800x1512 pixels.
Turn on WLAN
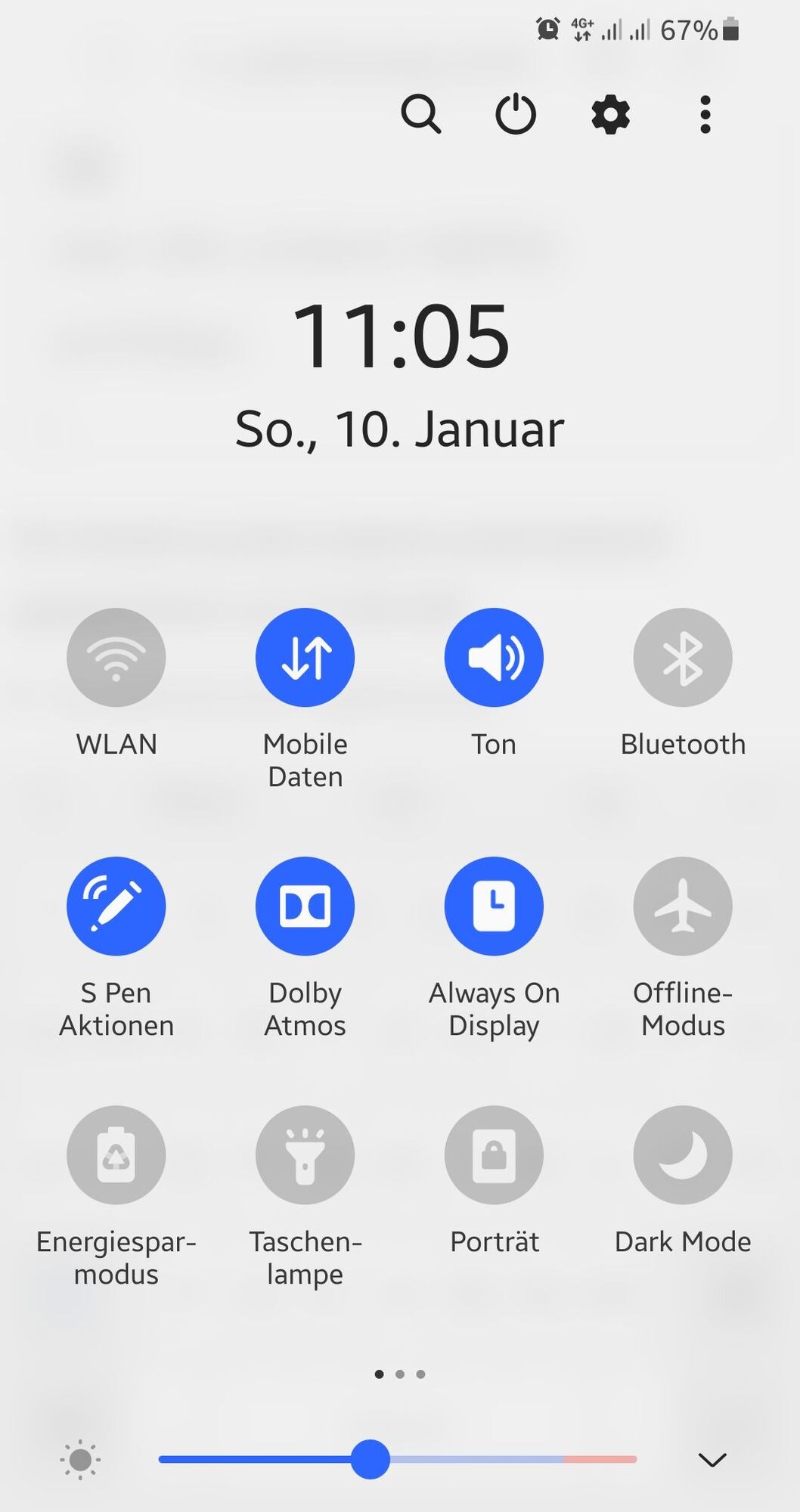pyautogui.click(x=116, y=657)
